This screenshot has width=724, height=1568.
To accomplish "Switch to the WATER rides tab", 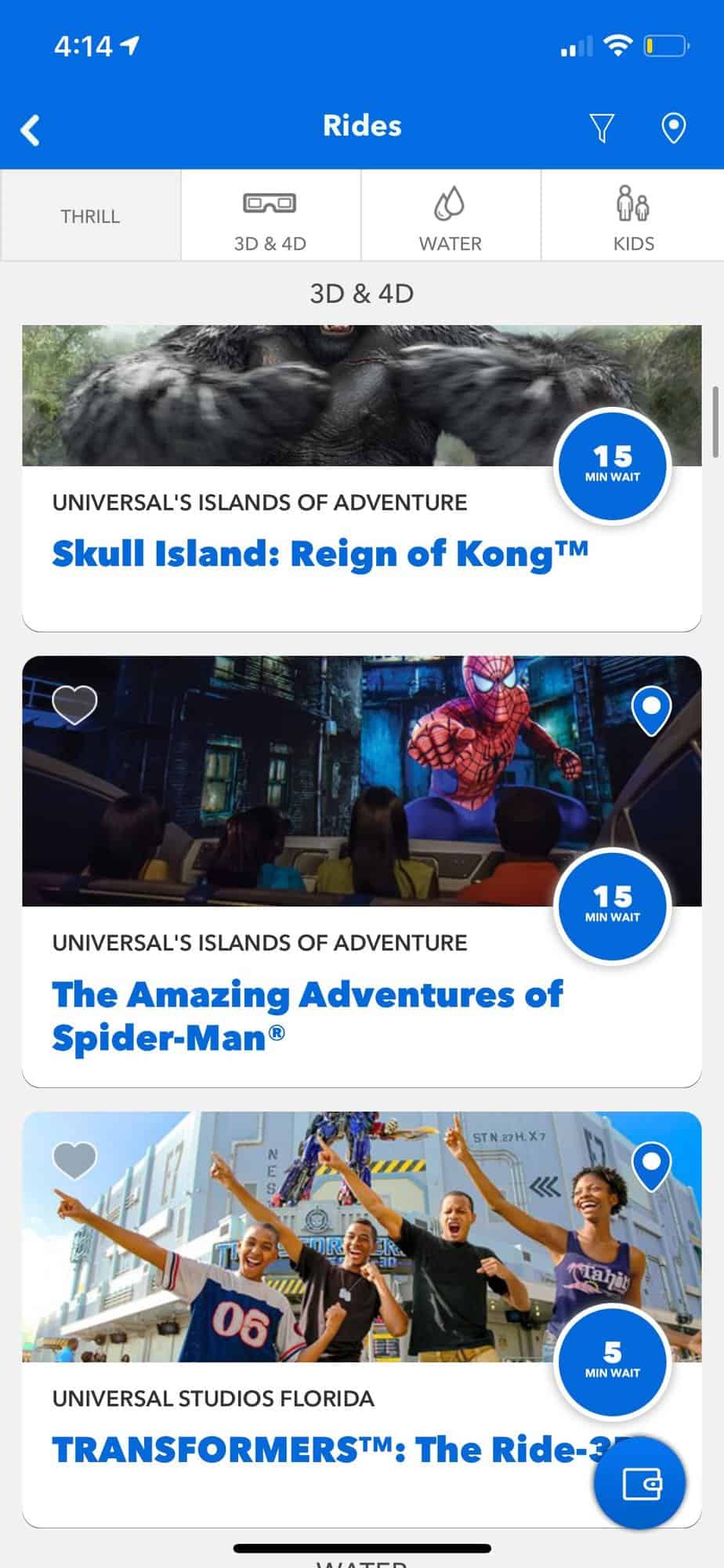I will click(x=451, y=216).
